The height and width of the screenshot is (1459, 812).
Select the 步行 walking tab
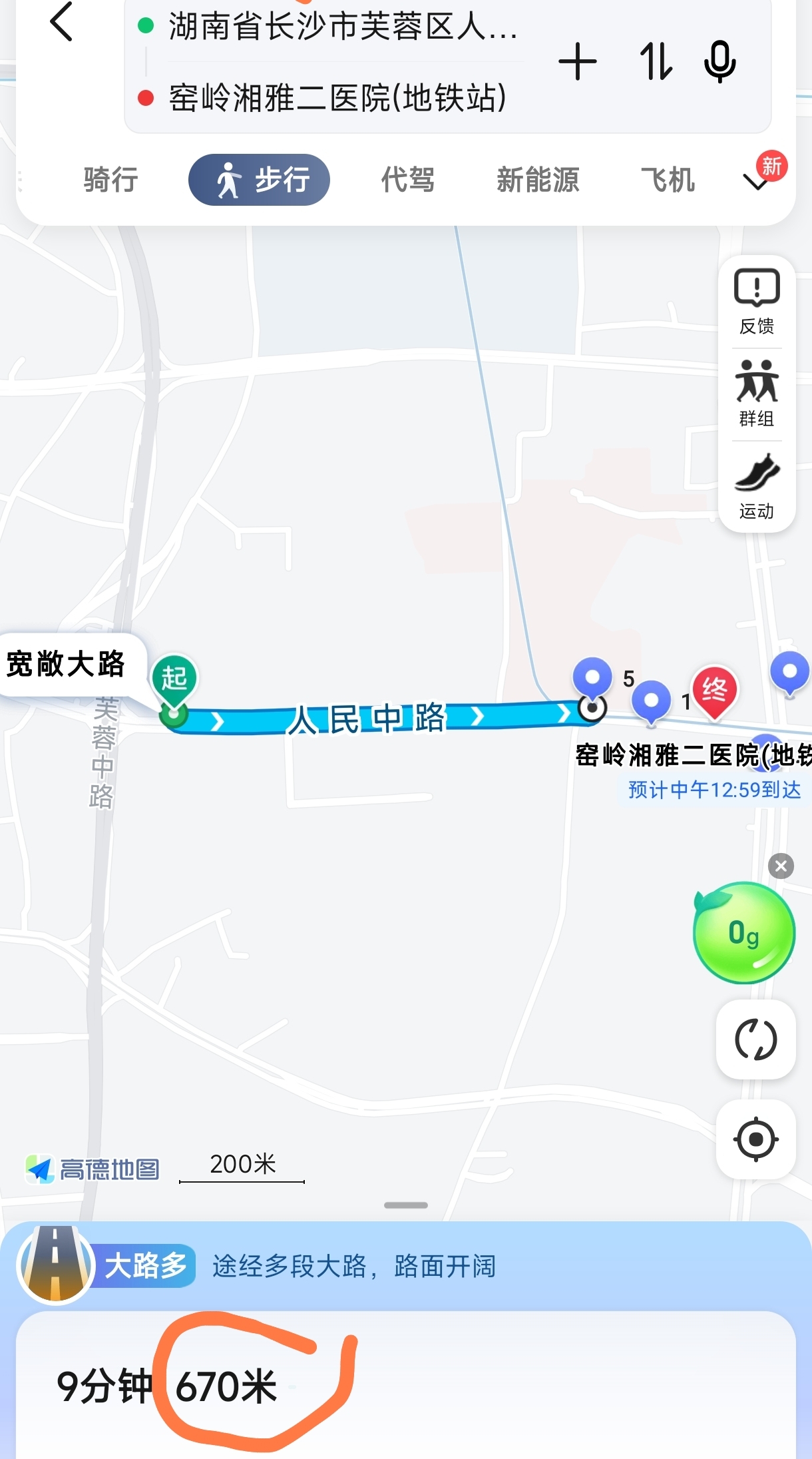coord(260,180)
